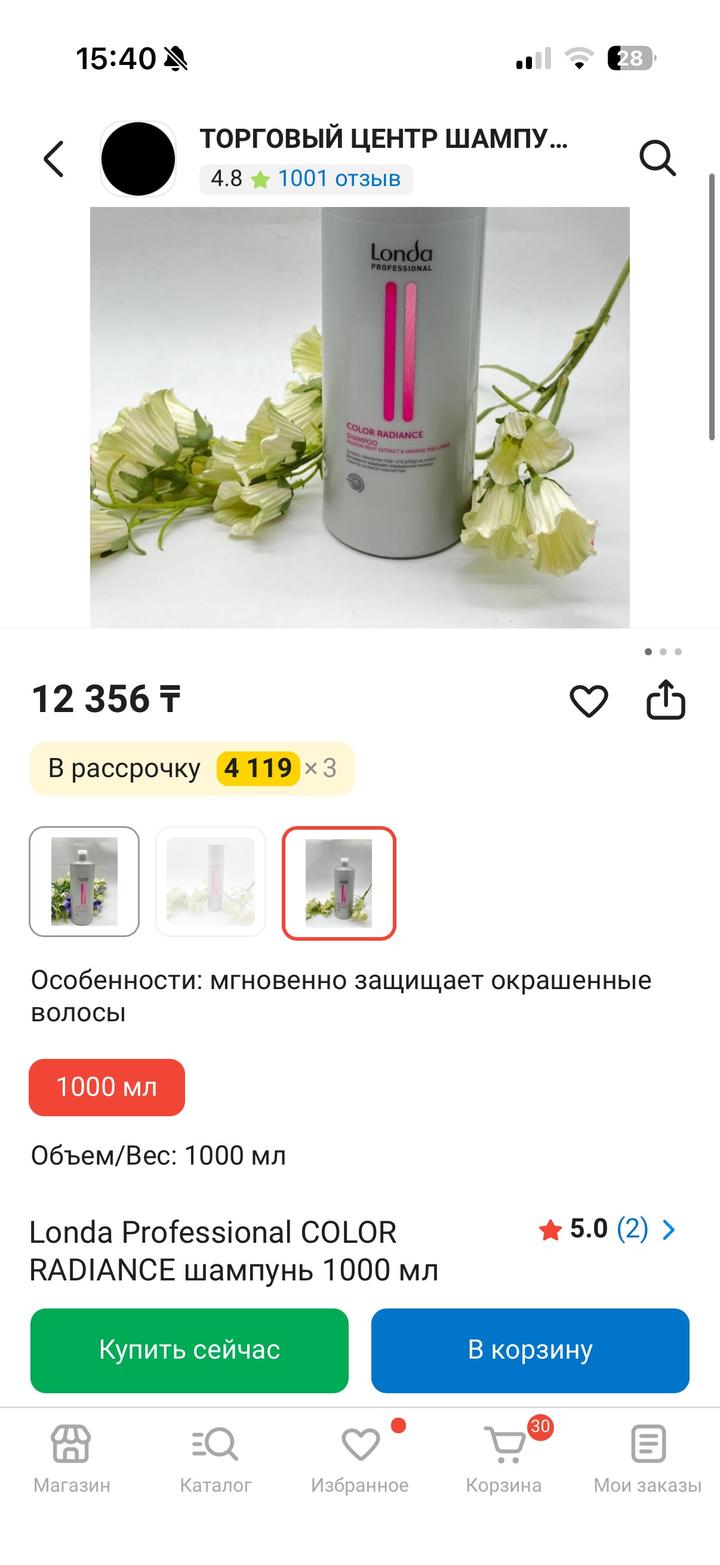Open the Корзина tab

click(504, 1458)
